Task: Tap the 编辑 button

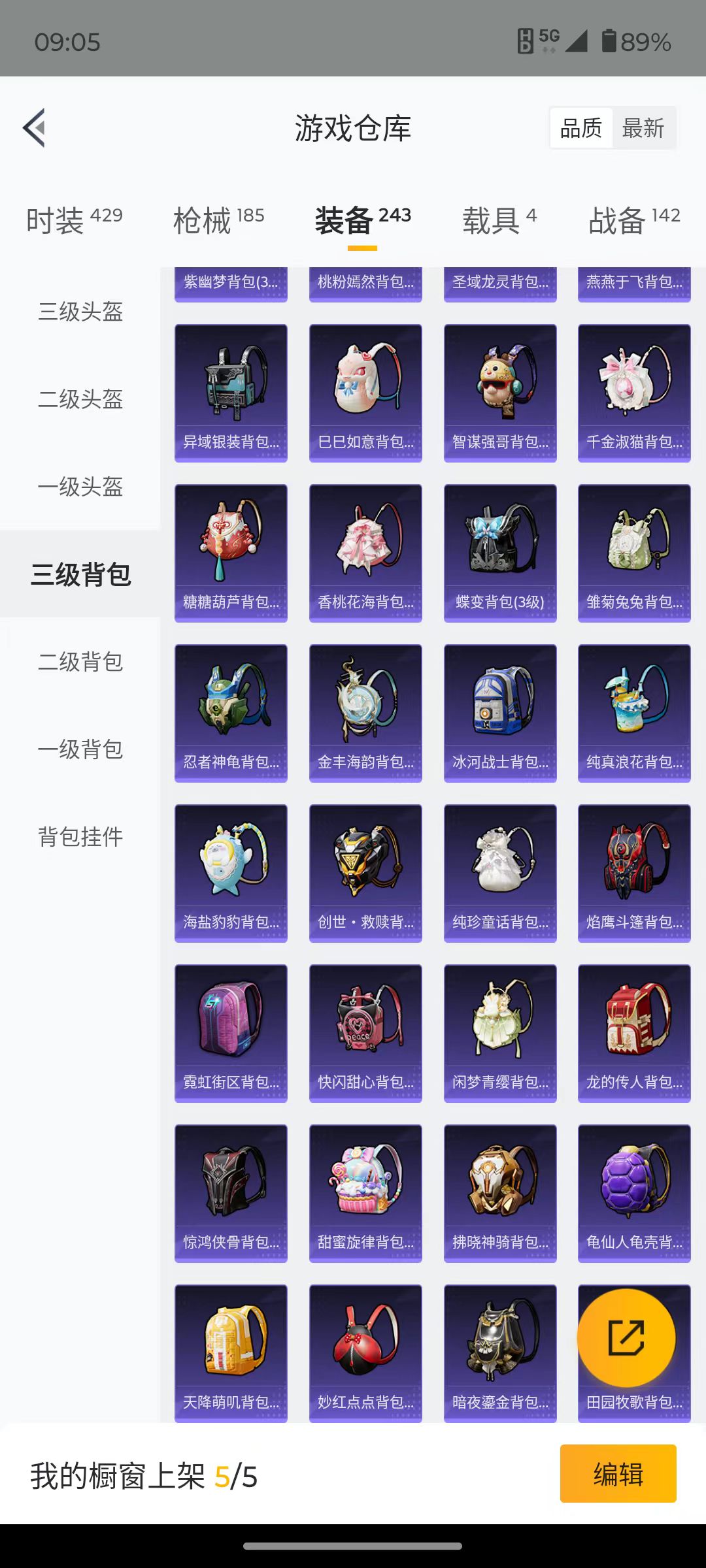Action: [618, 1473]
